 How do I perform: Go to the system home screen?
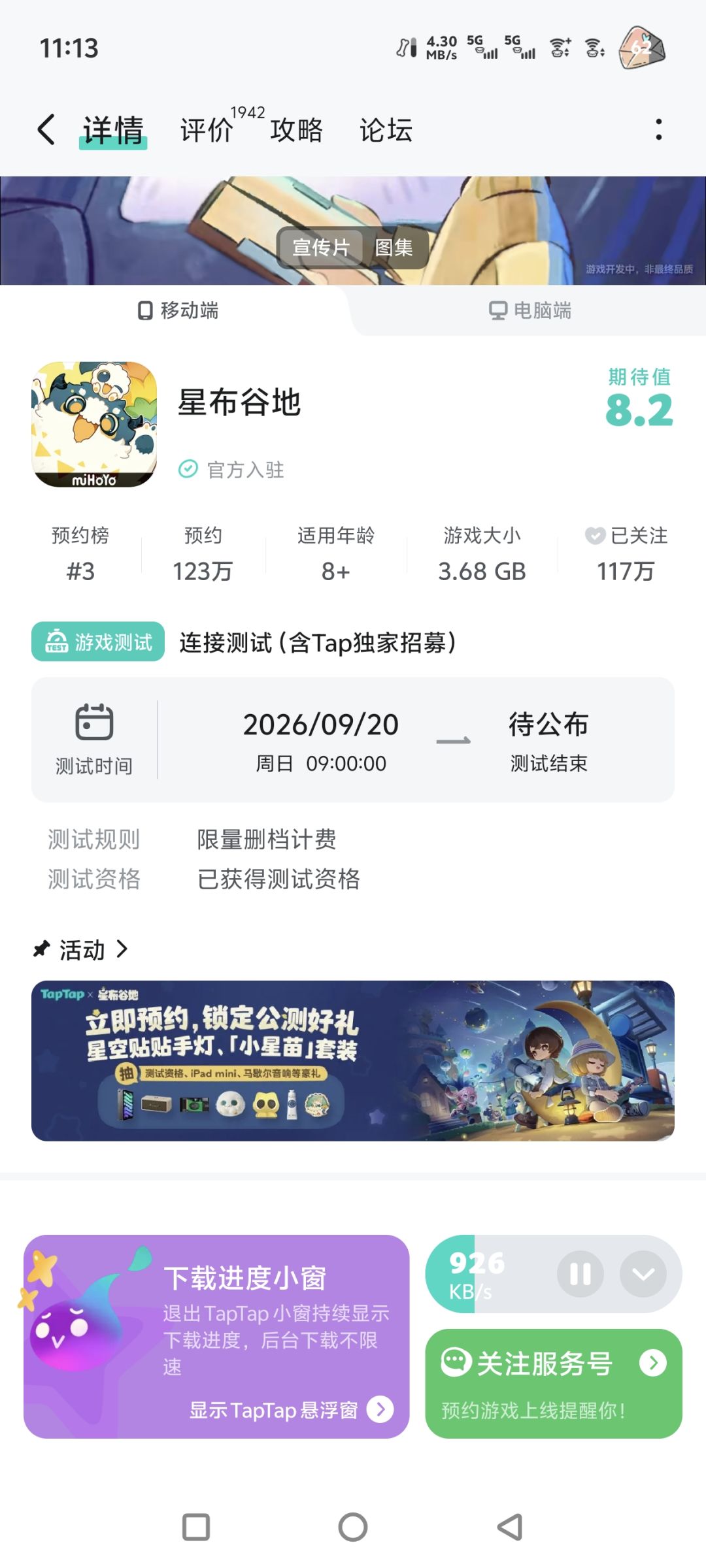[353, 1527]
